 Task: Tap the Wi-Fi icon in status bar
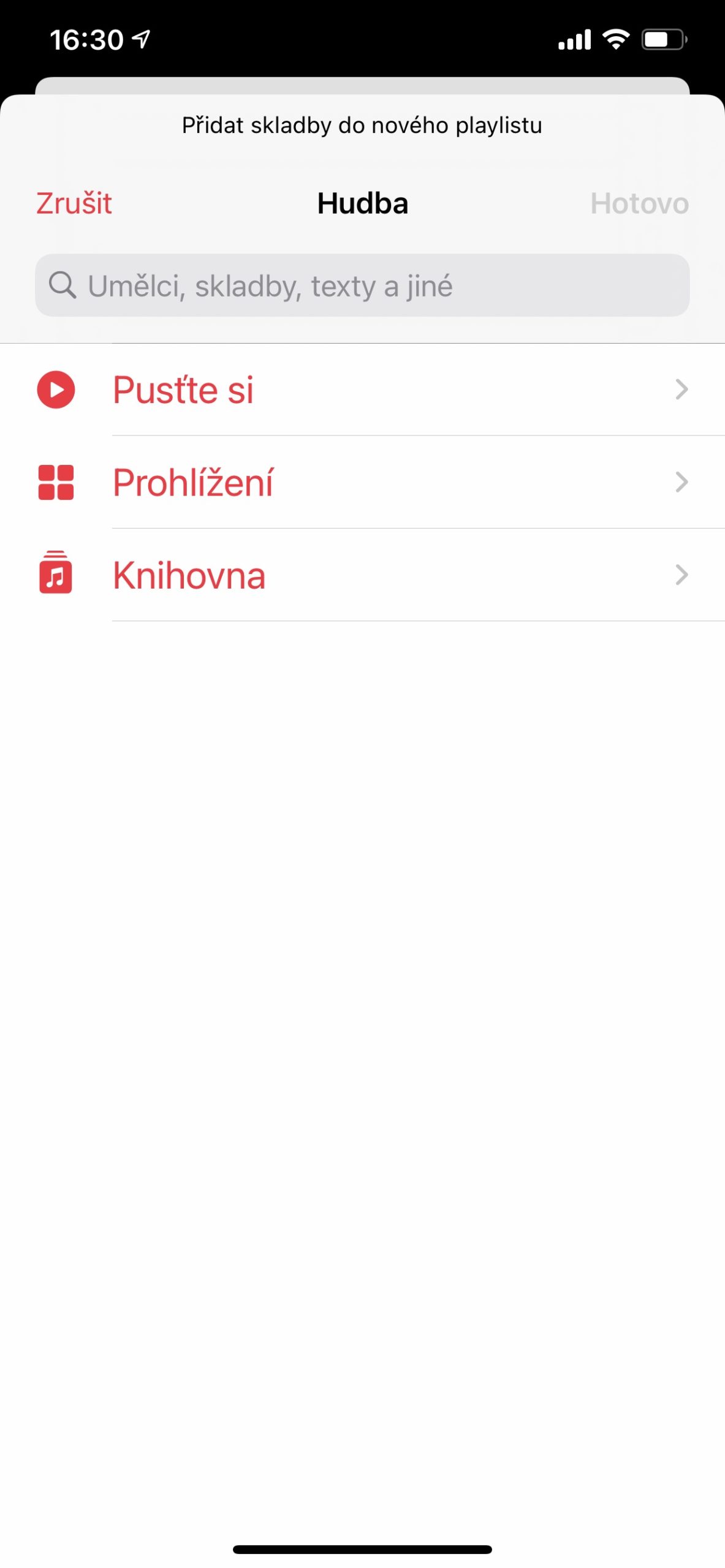click(x=615, y=39)
